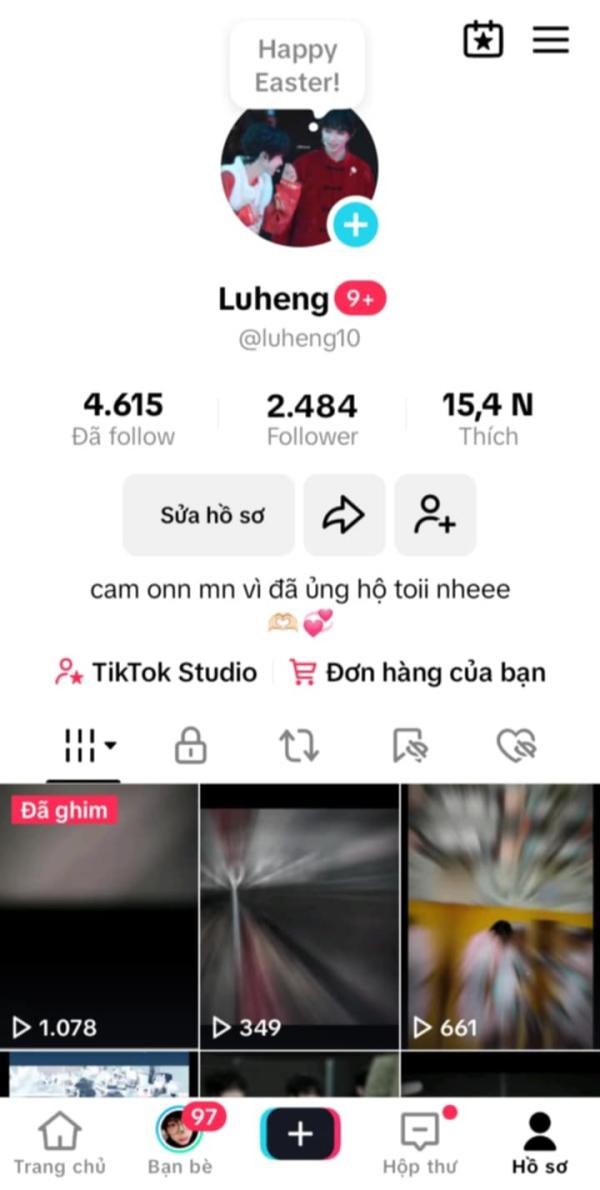The height and width of the screenshot is (1190, 600).
Task: Open the pinned video with 1.078 views
Action: click(98, 915)
